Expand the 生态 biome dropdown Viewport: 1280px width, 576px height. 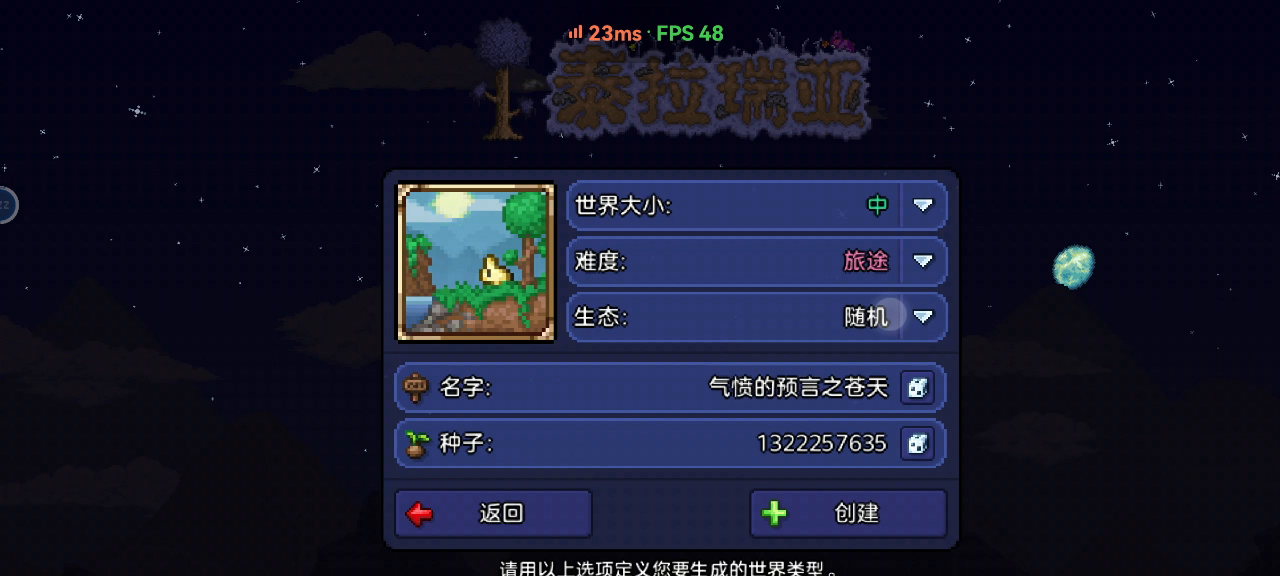click(x=923, y=317)
